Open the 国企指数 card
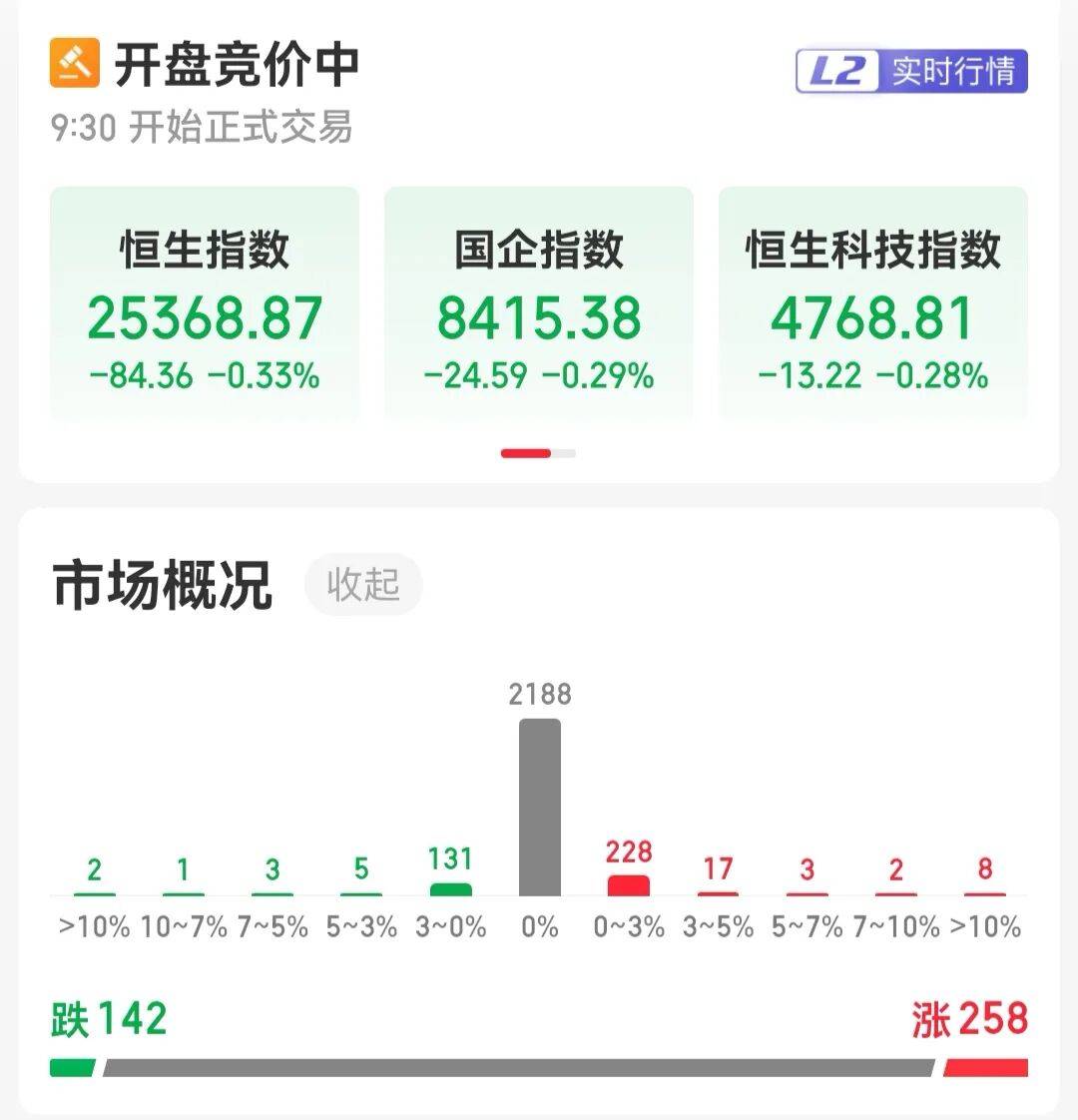 [539, 303]
